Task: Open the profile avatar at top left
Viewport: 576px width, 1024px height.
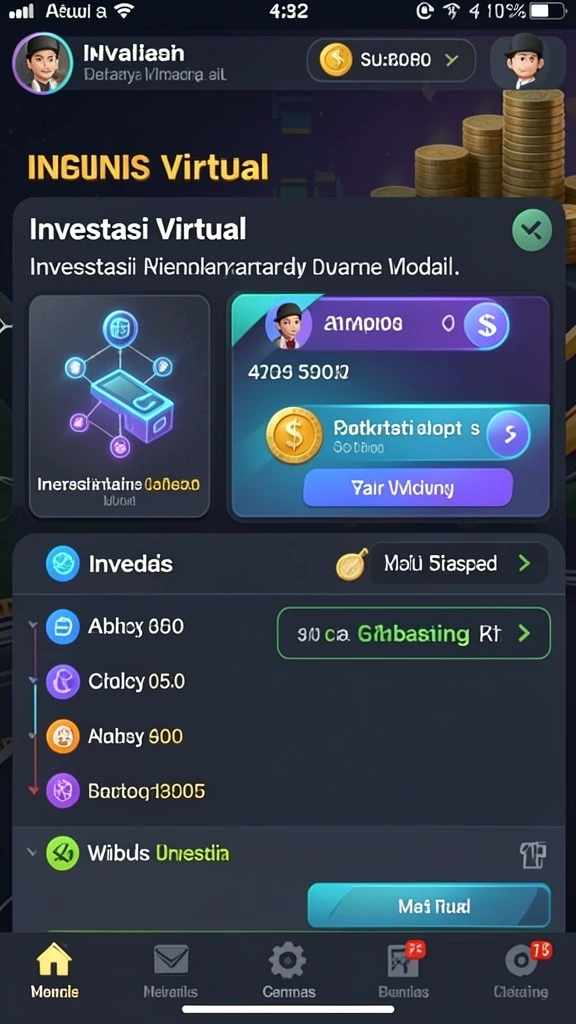Action: click(42, 63)
